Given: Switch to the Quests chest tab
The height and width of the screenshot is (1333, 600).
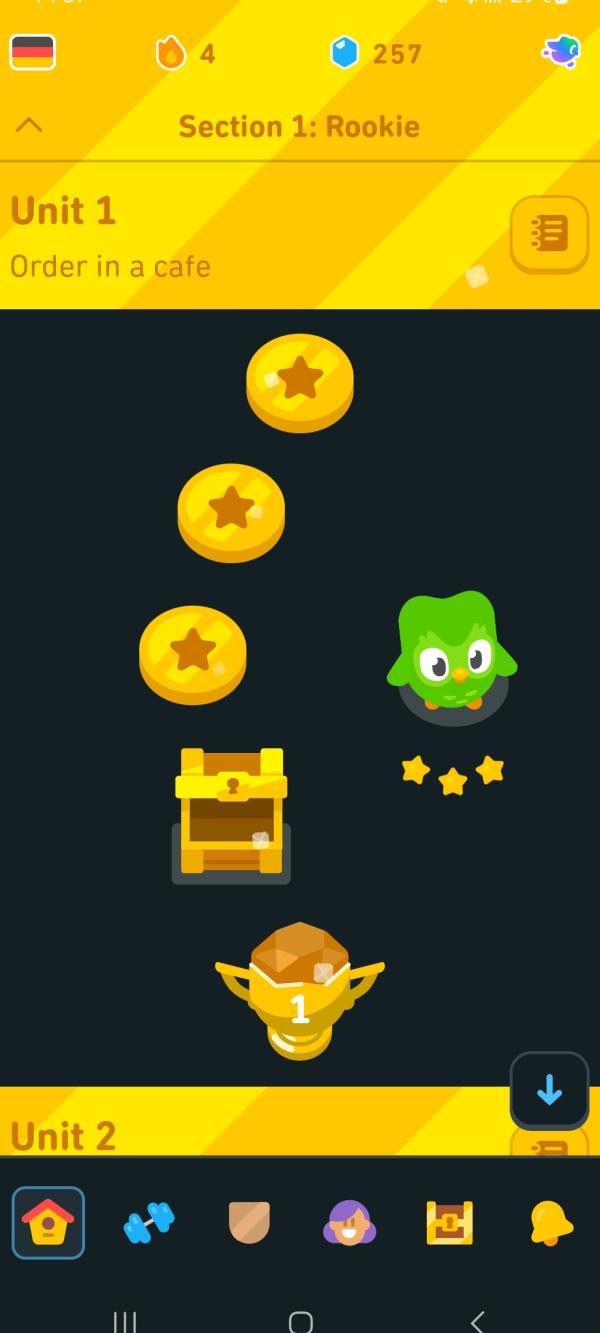Looking at the screenshot, I should 450,1222.
